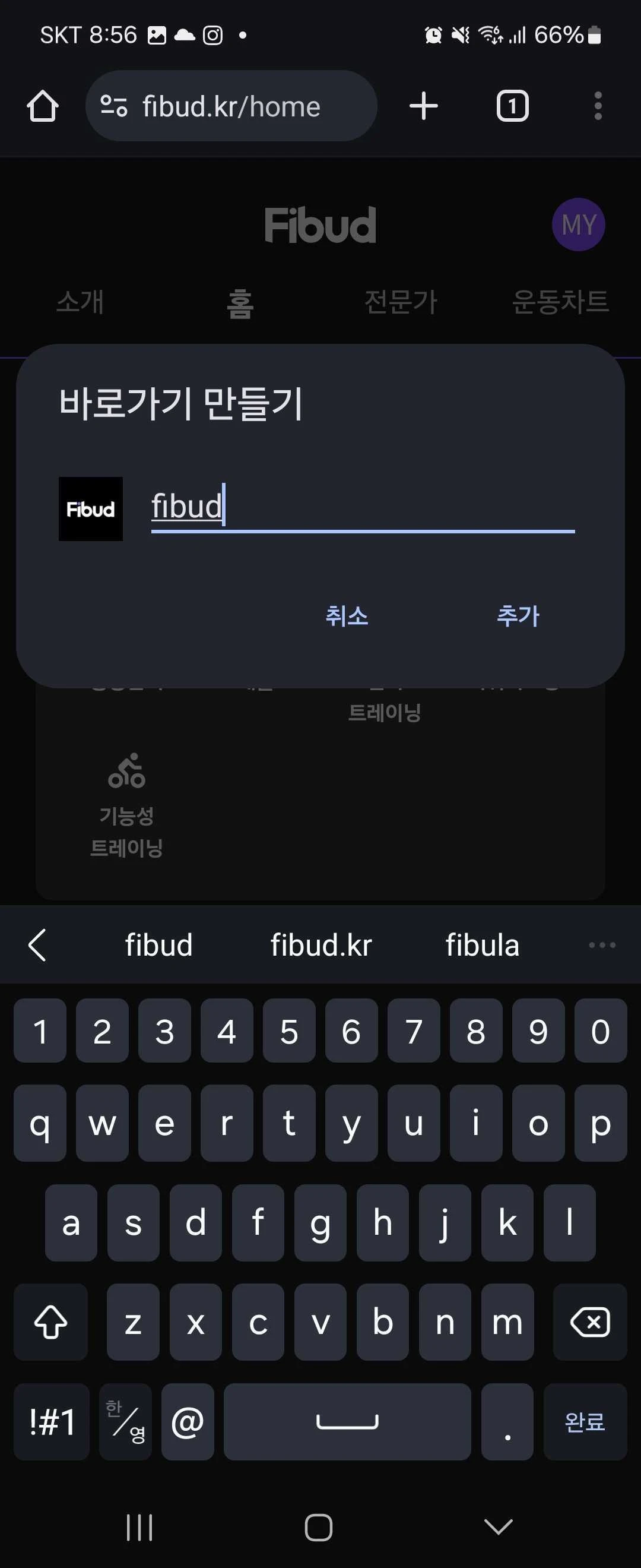Screen dimensions: 641x1568
Task: Open the tab switcher showing 1 tab
Action: tap(512, 106)
